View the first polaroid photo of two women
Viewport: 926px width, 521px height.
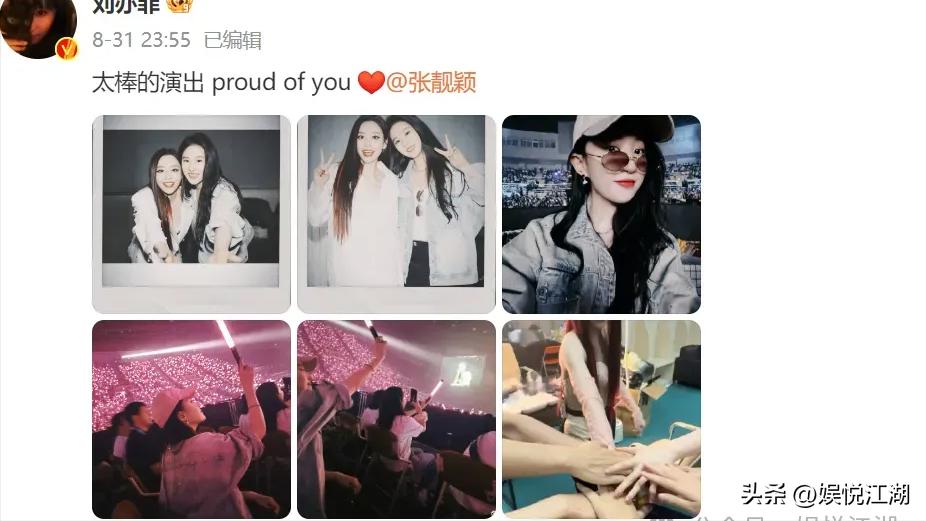pyautogui.click(x=191, y=213)
